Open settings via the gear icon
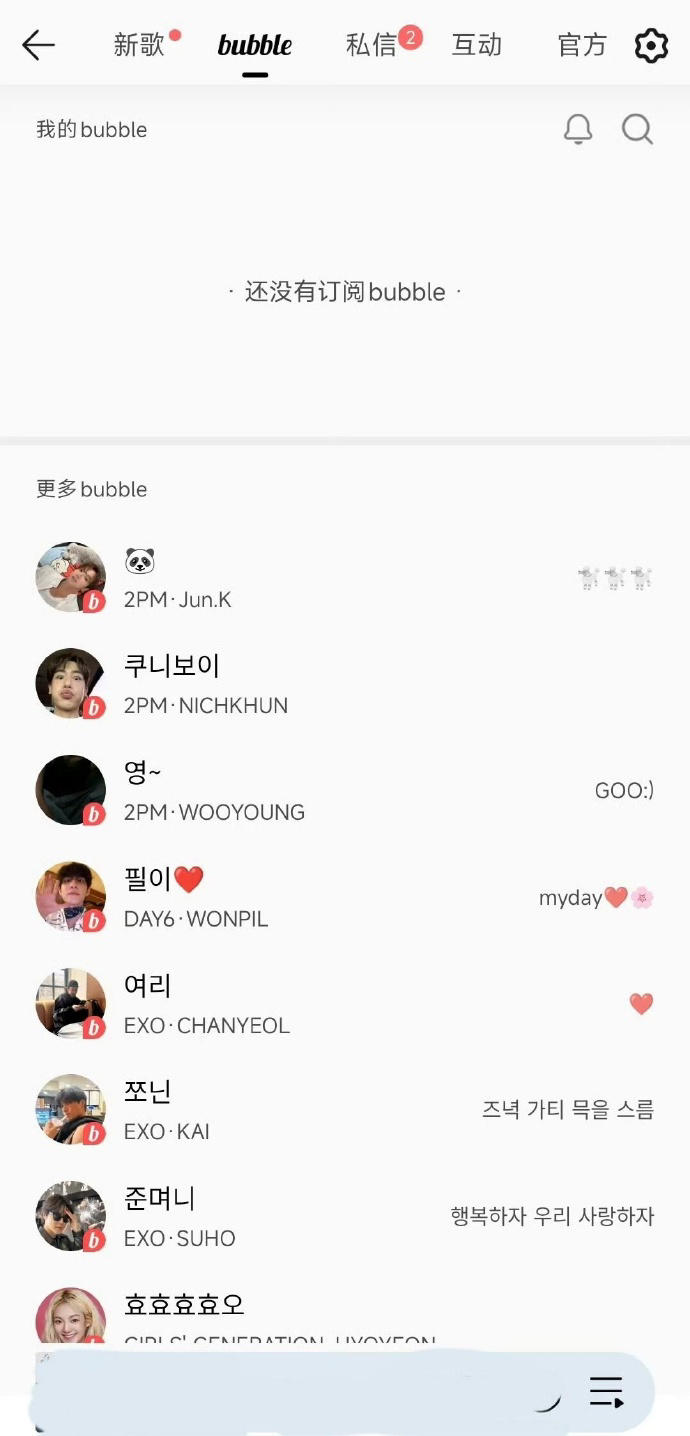Screen dimensions: 690x1436 (651, 45)
